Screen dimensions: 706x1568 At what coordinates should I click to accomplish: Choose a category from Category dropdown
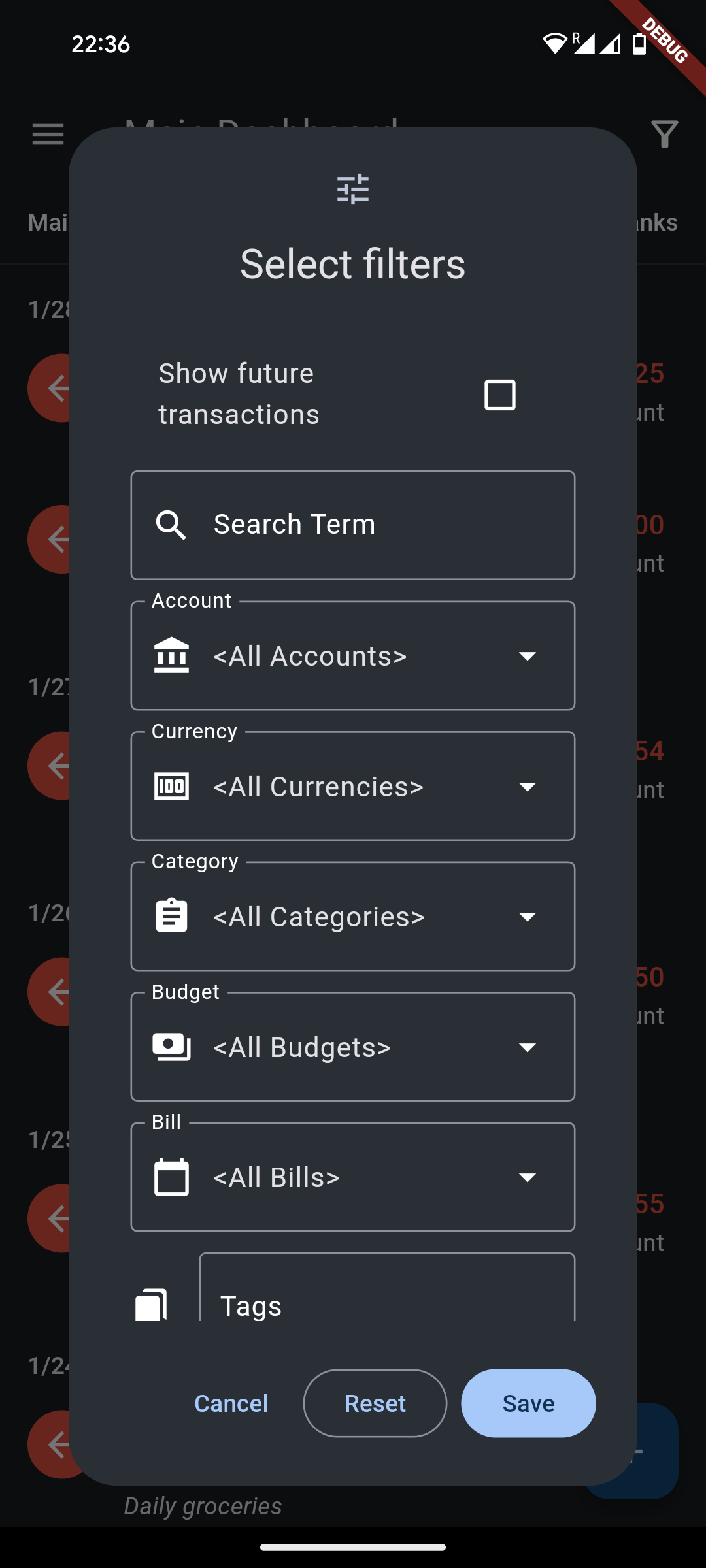[353, 916]
